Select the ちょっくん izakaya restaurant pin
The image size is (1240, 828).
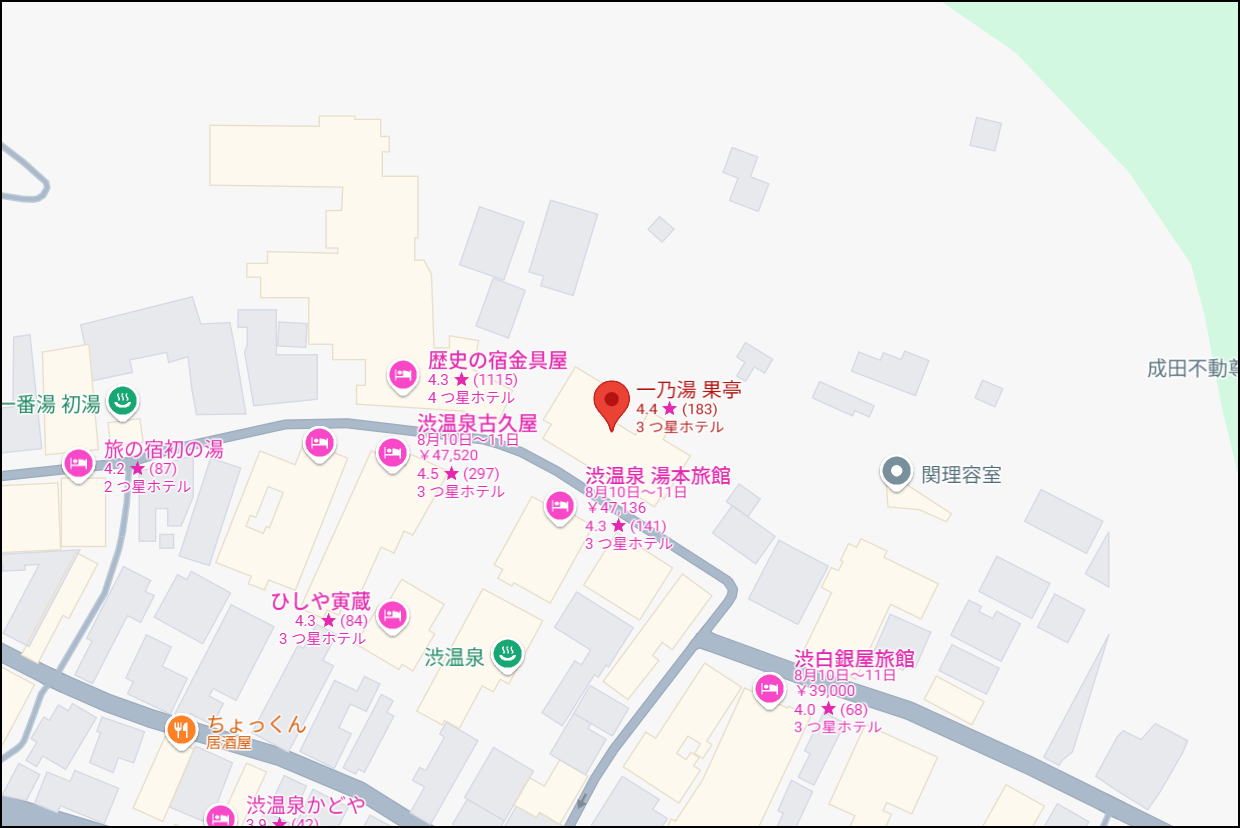coord(181,731)
